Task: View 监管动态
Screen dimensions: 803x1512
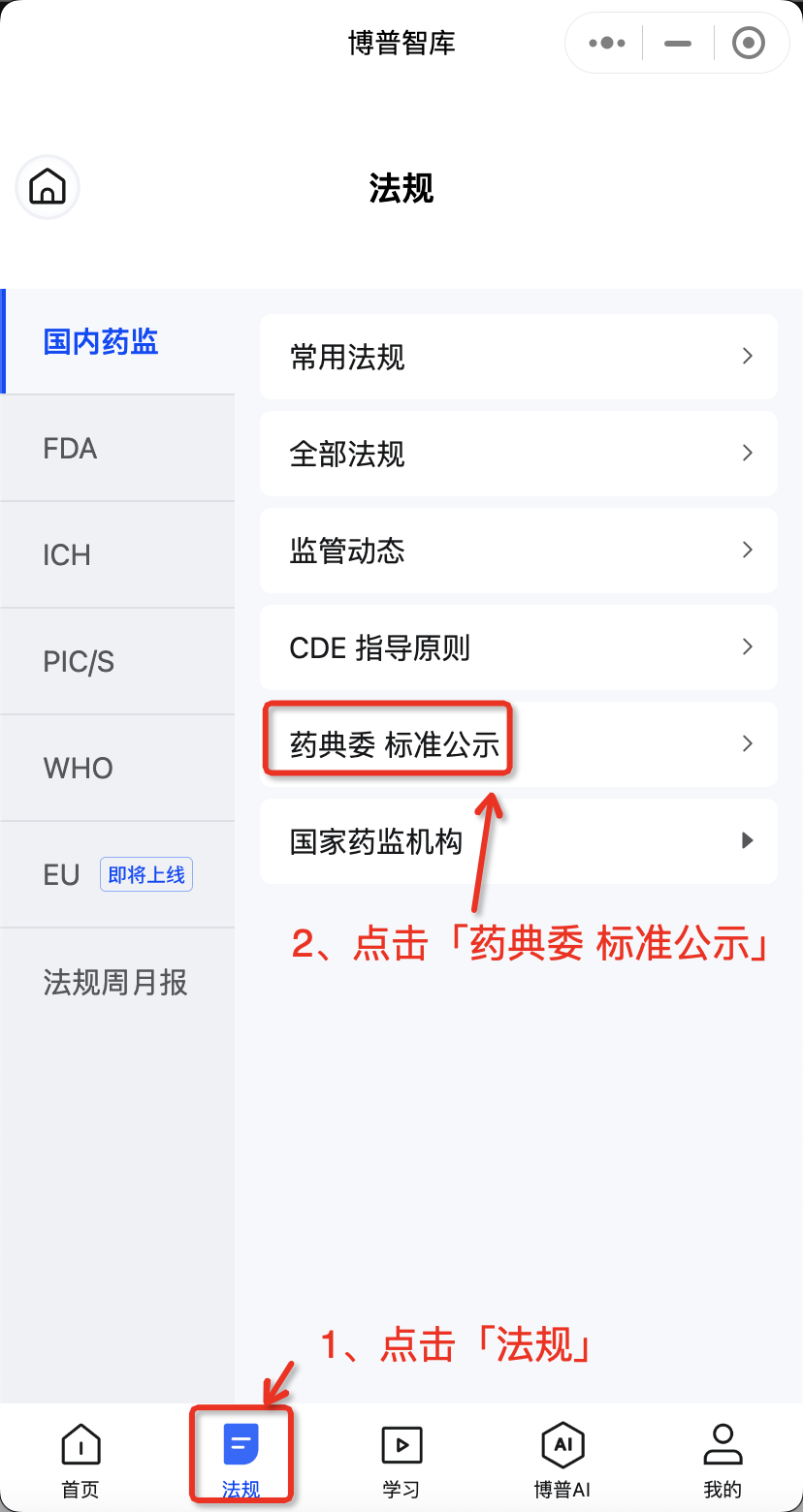Action: [518, 551]
